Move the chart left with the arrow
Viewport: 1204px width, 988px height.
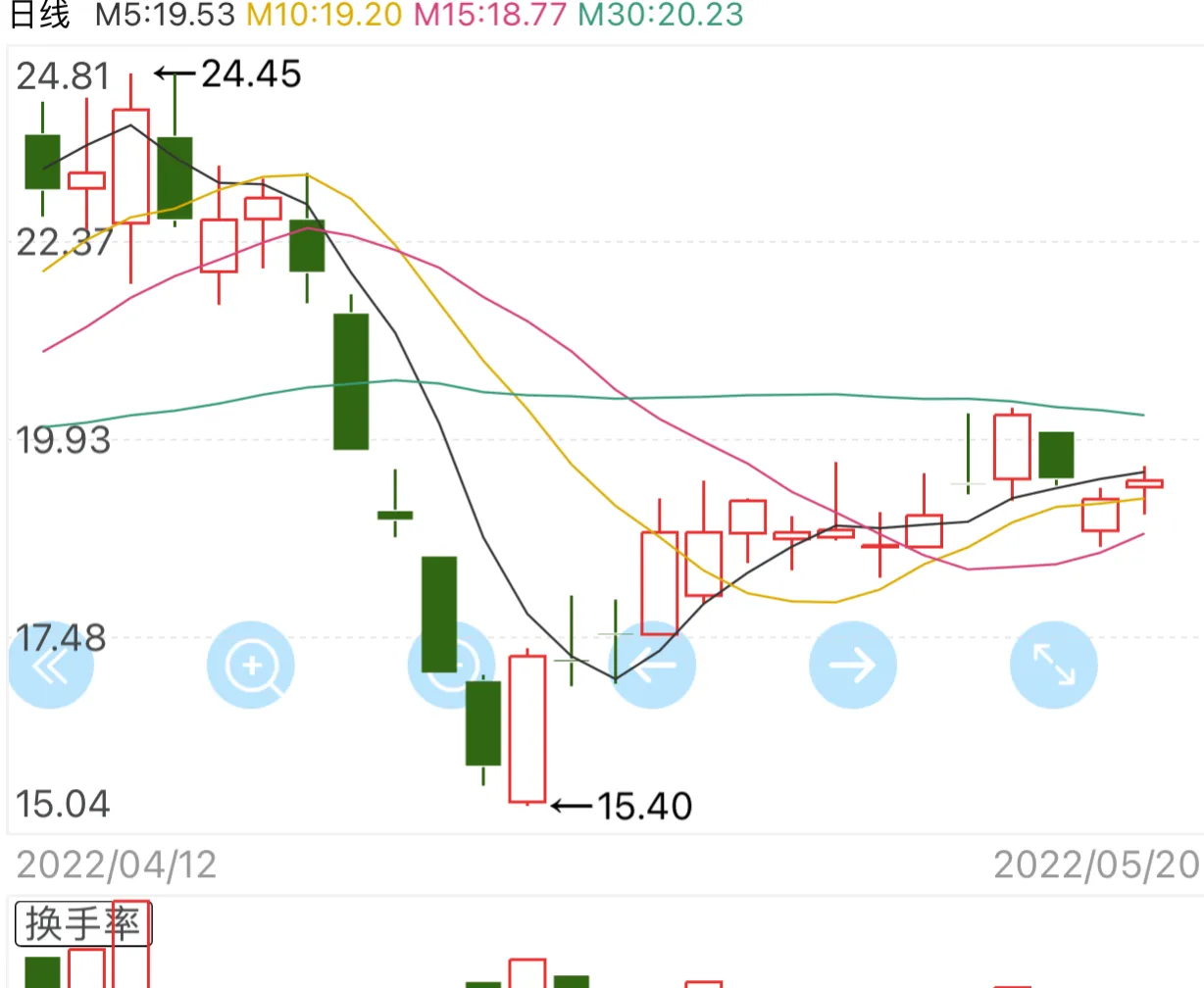click(653, 665)
